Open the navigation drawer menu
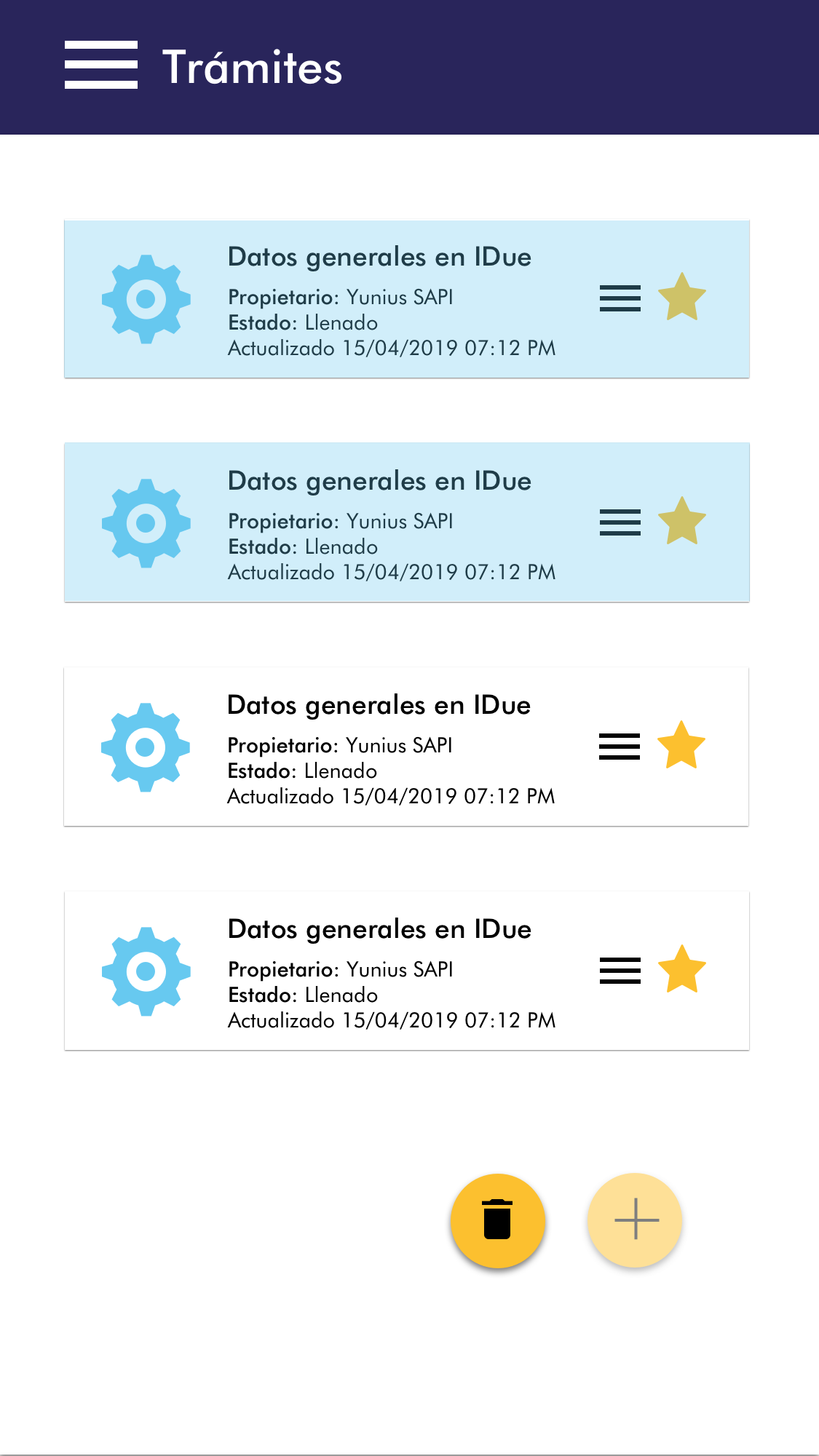The image size is (819, 1456). tap(101, 65)
